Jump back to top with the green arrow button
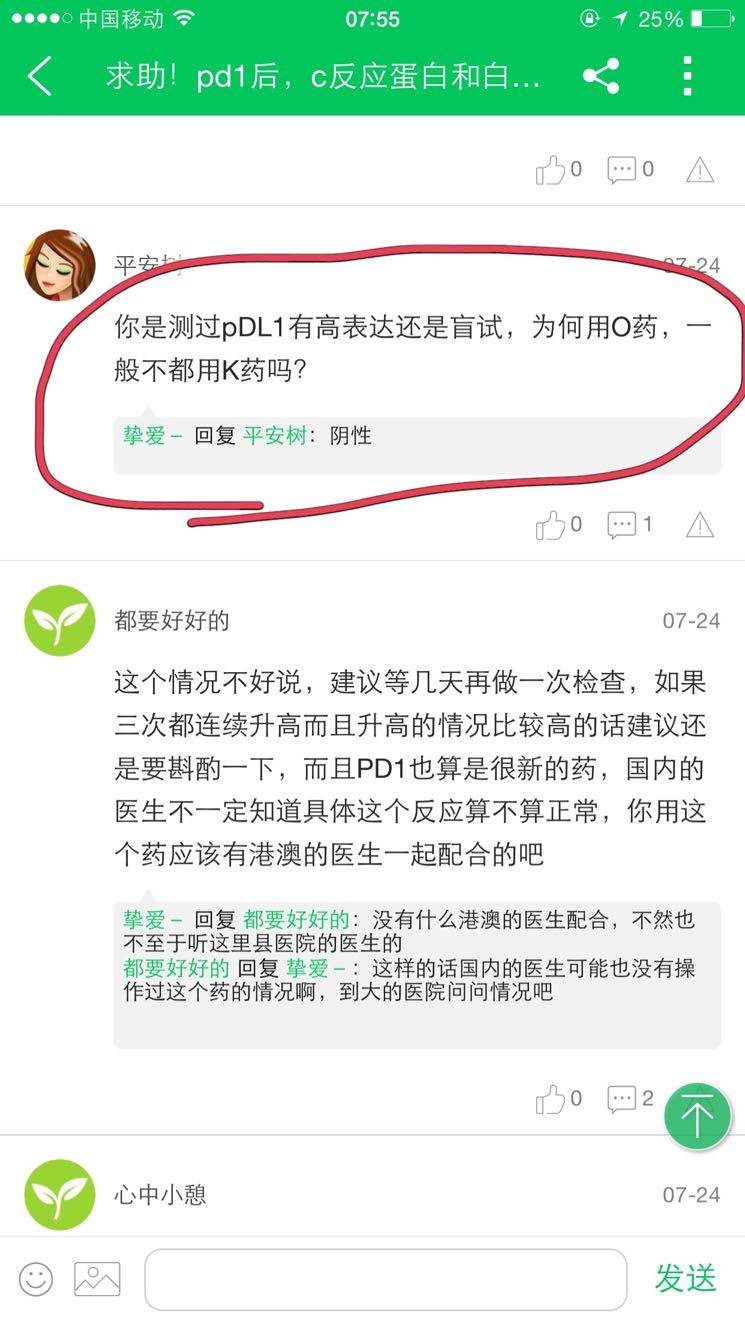The image size is (745, 1324). 698,1116
